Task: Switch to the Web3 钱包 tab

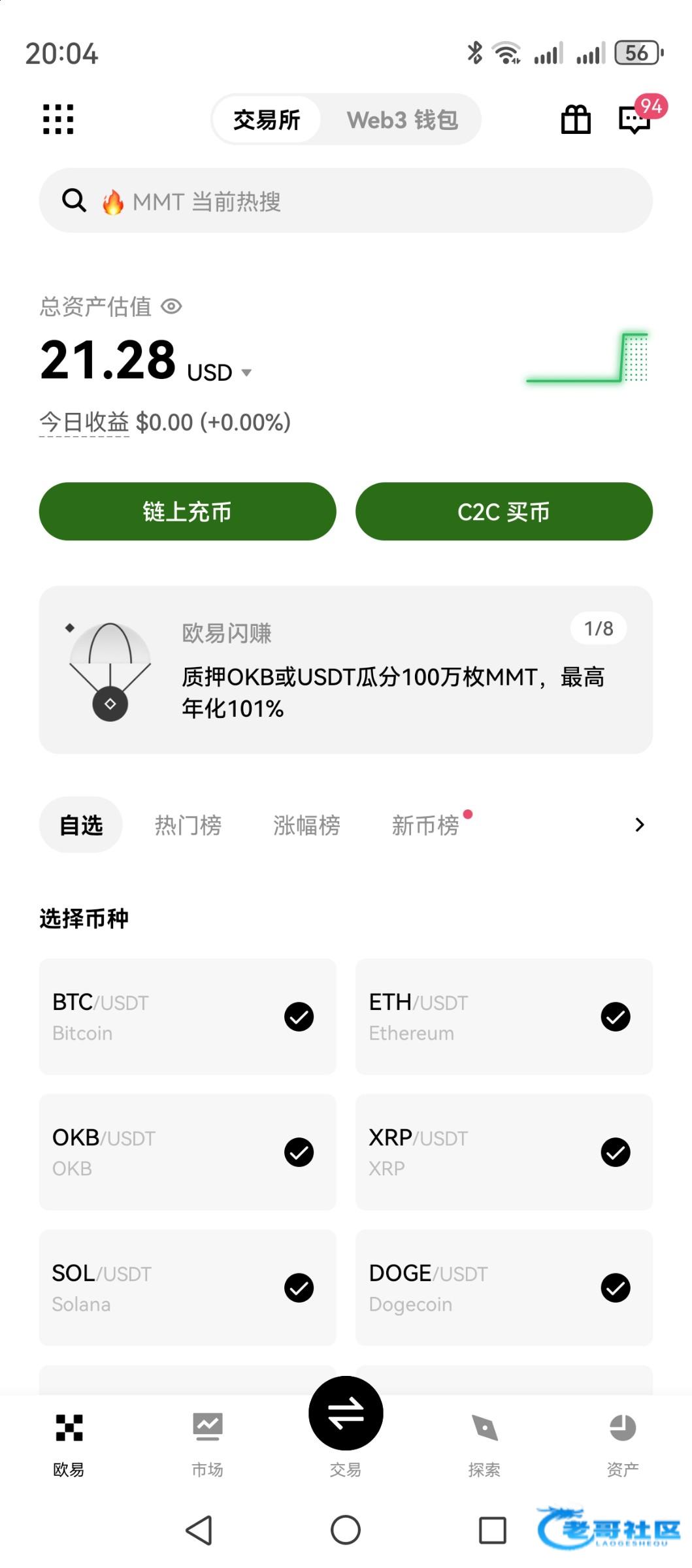Action: tap(402, 120)
